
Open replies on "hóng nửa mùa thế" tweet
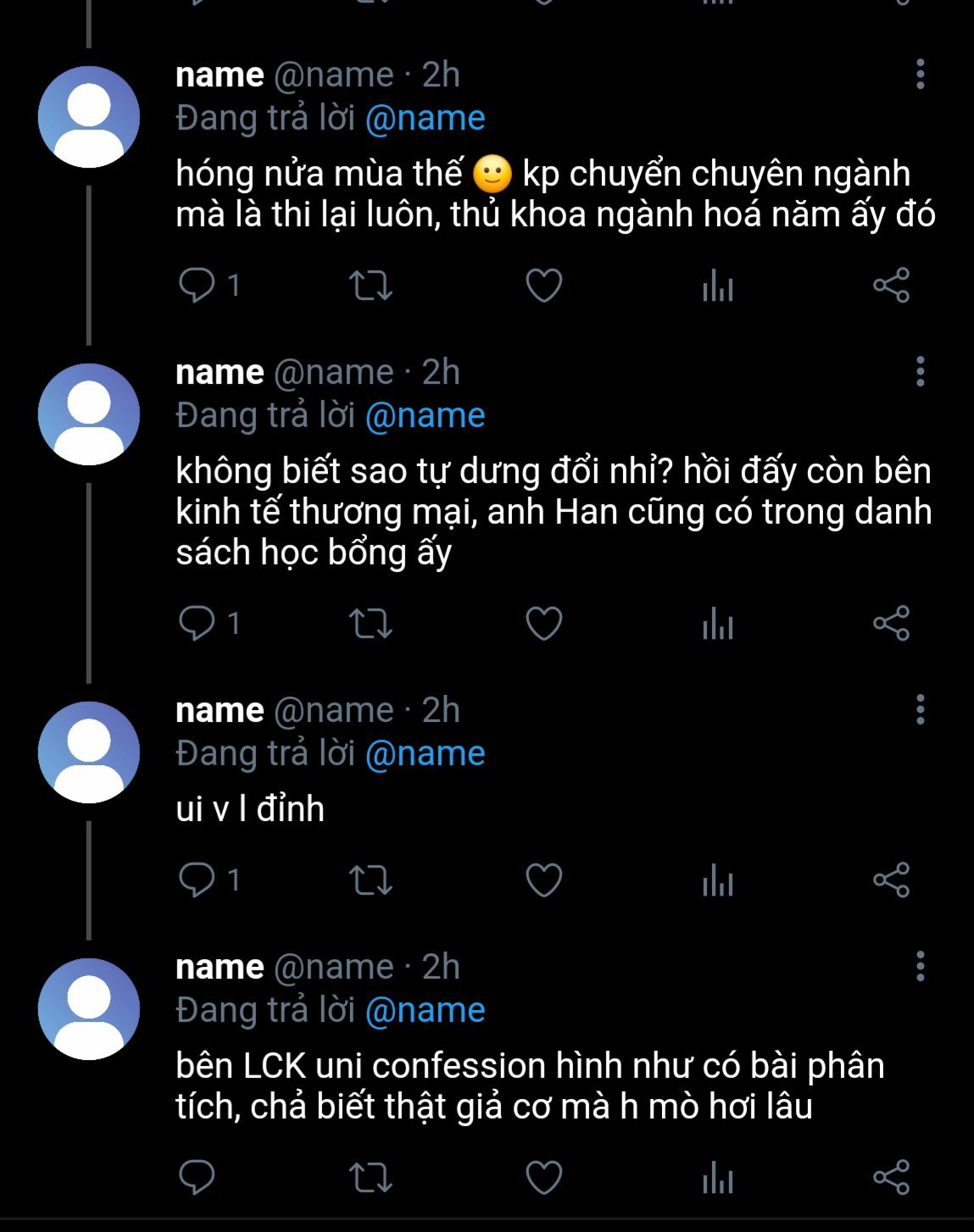click(197, 285)
